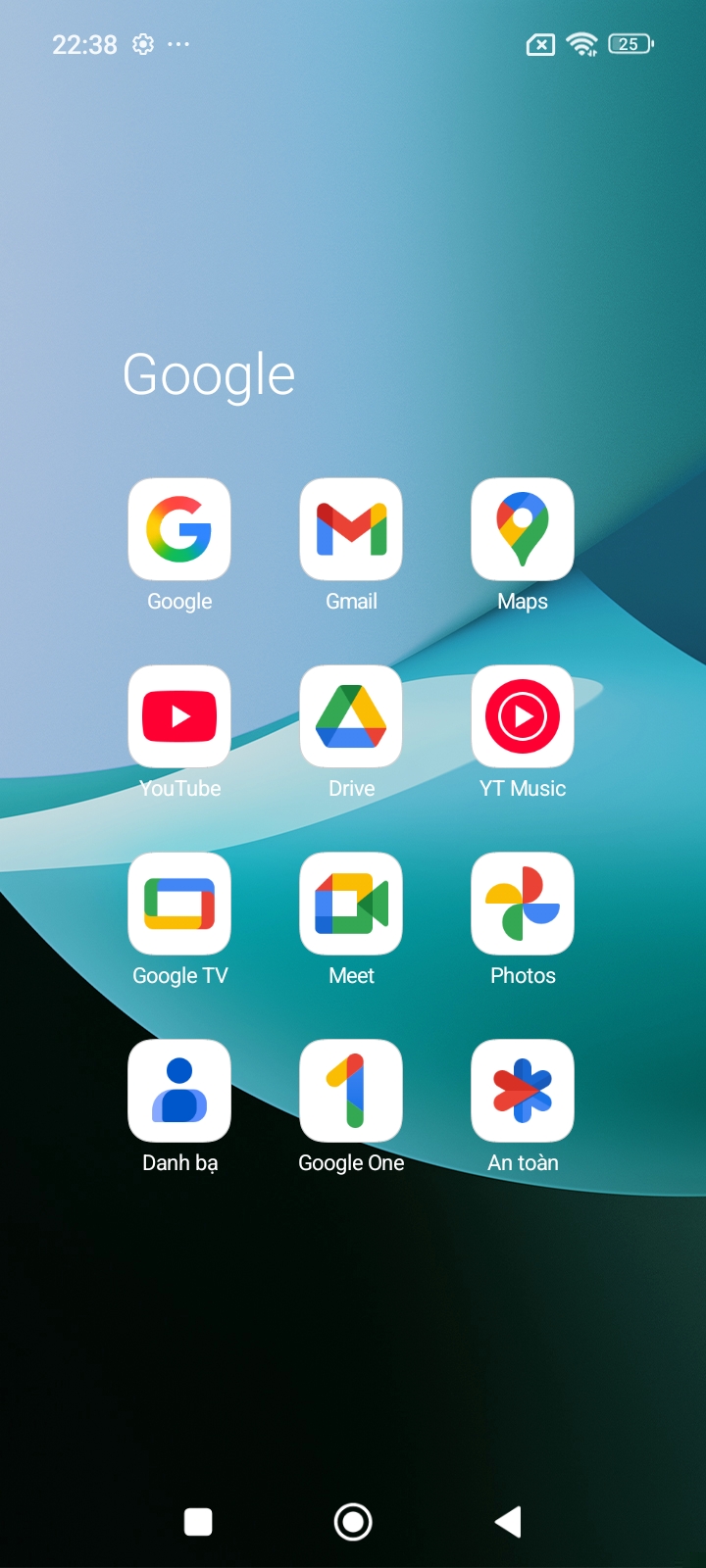Launch YT Music
This screenshot has width=706, height=1568.
pyautogui.click(x=522, y=716)
